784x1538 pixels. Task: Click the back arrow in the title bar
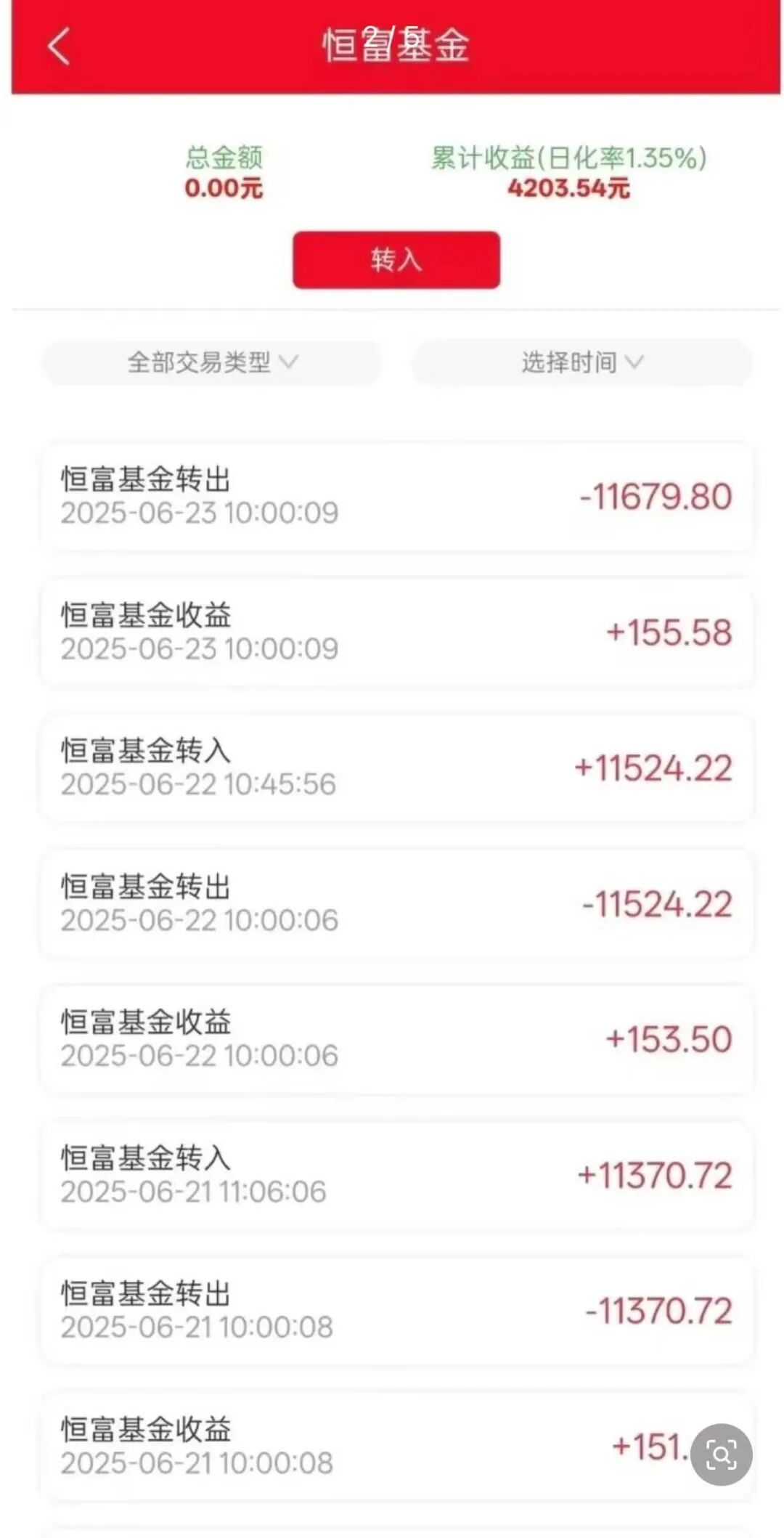58,46
